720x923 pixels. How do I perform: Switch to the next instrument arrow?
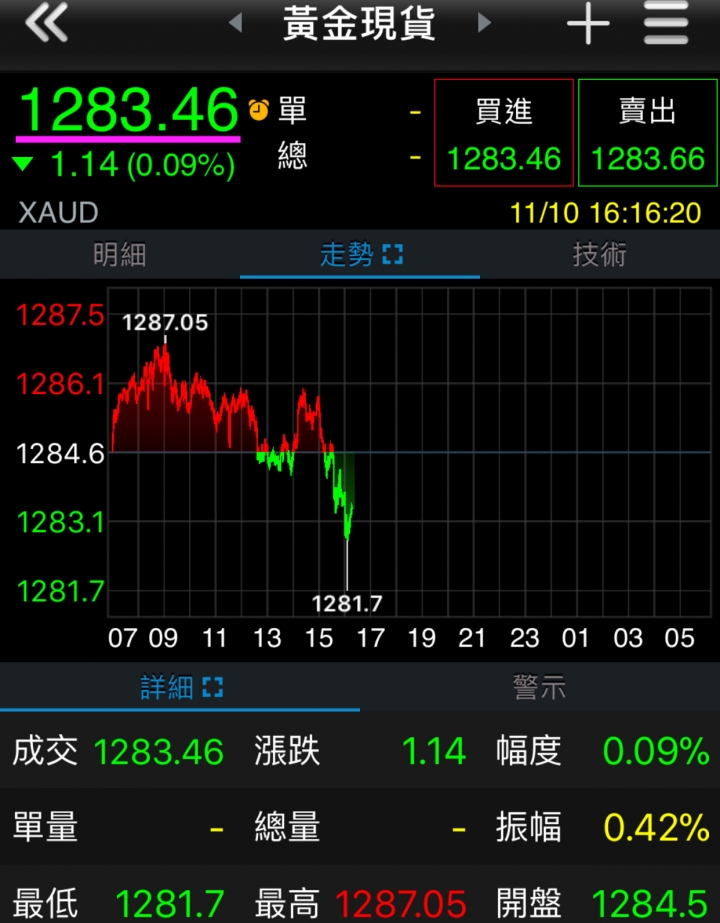pyautogui.click(x=485, y=23)
